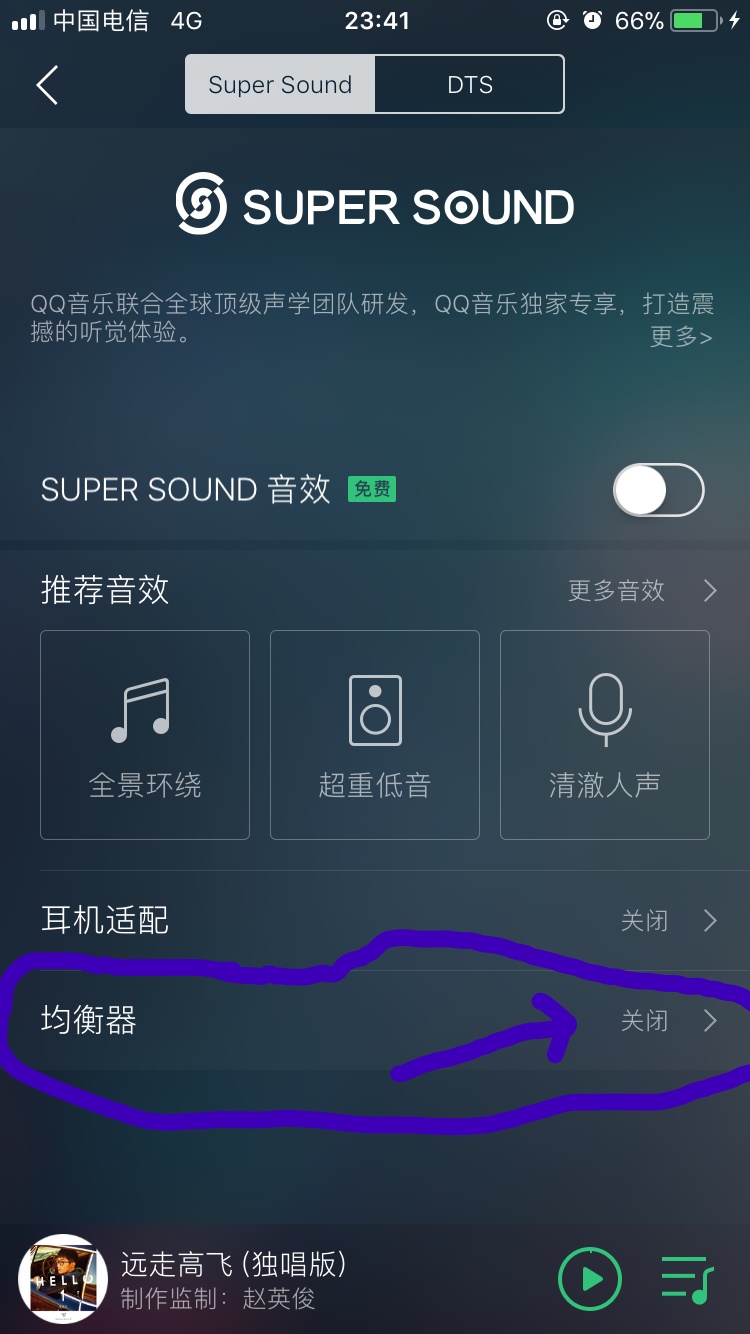
Task: Select the Super Sound tab
Action: point(280,84)
